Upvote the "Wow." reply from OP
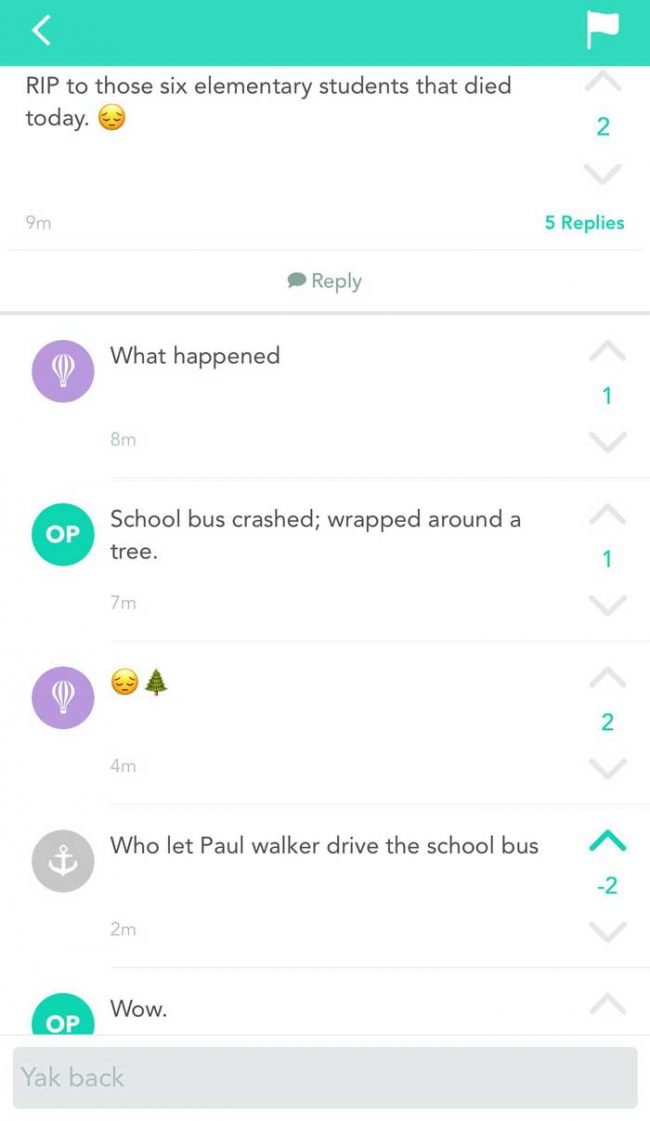The width and height of the screenshot is (650, 1121). [607, 1004]
